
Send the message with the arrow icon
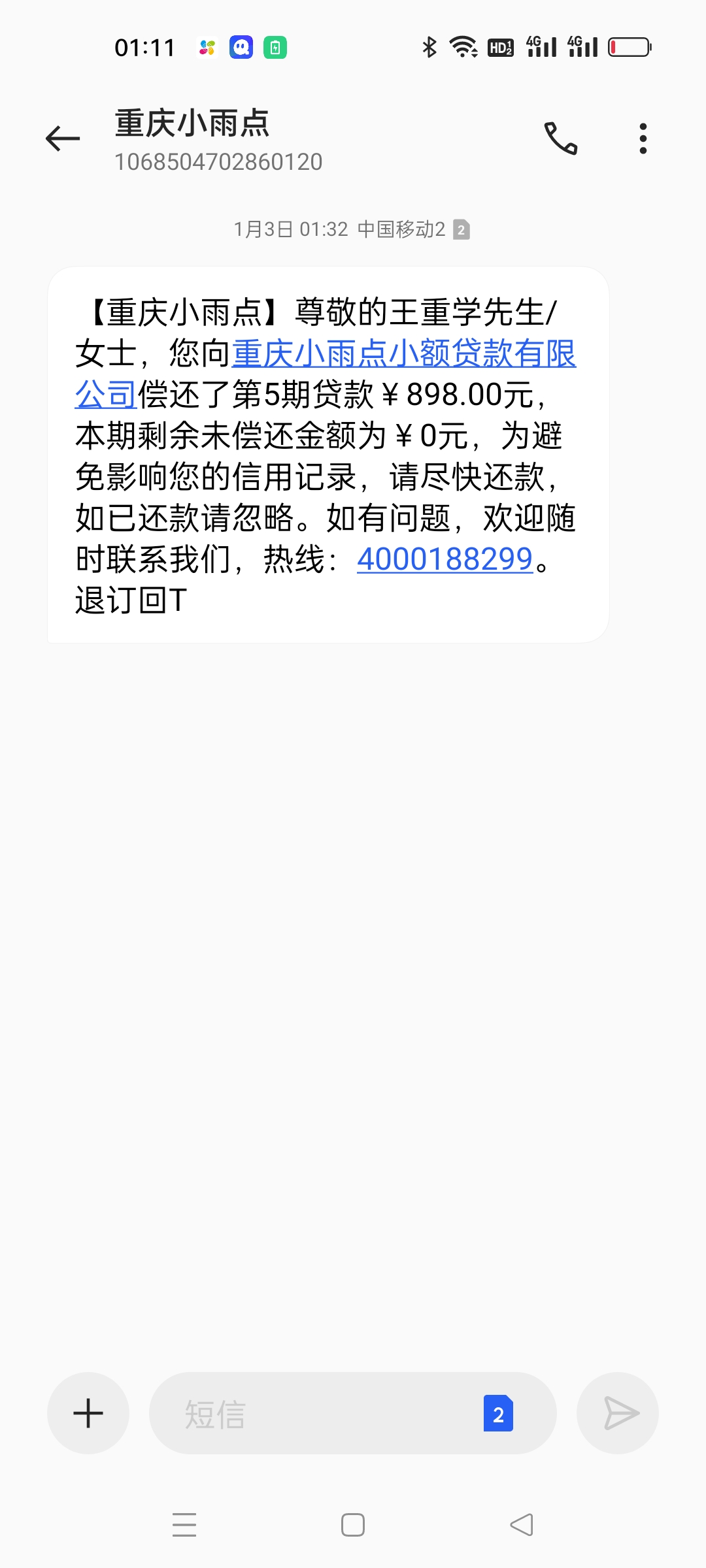point(618,1413)
